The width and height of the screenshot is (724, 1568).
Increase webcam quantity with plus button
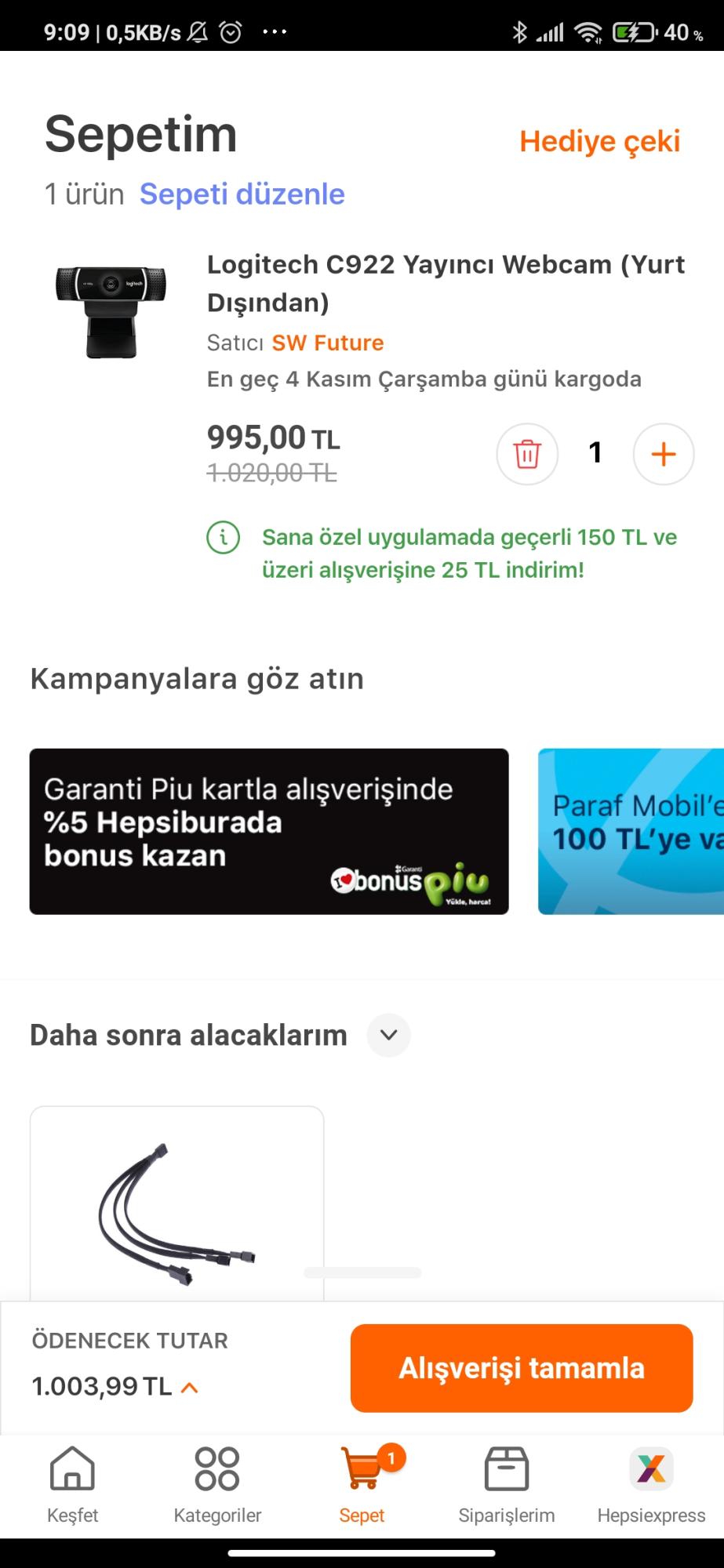tap(664, 454)
